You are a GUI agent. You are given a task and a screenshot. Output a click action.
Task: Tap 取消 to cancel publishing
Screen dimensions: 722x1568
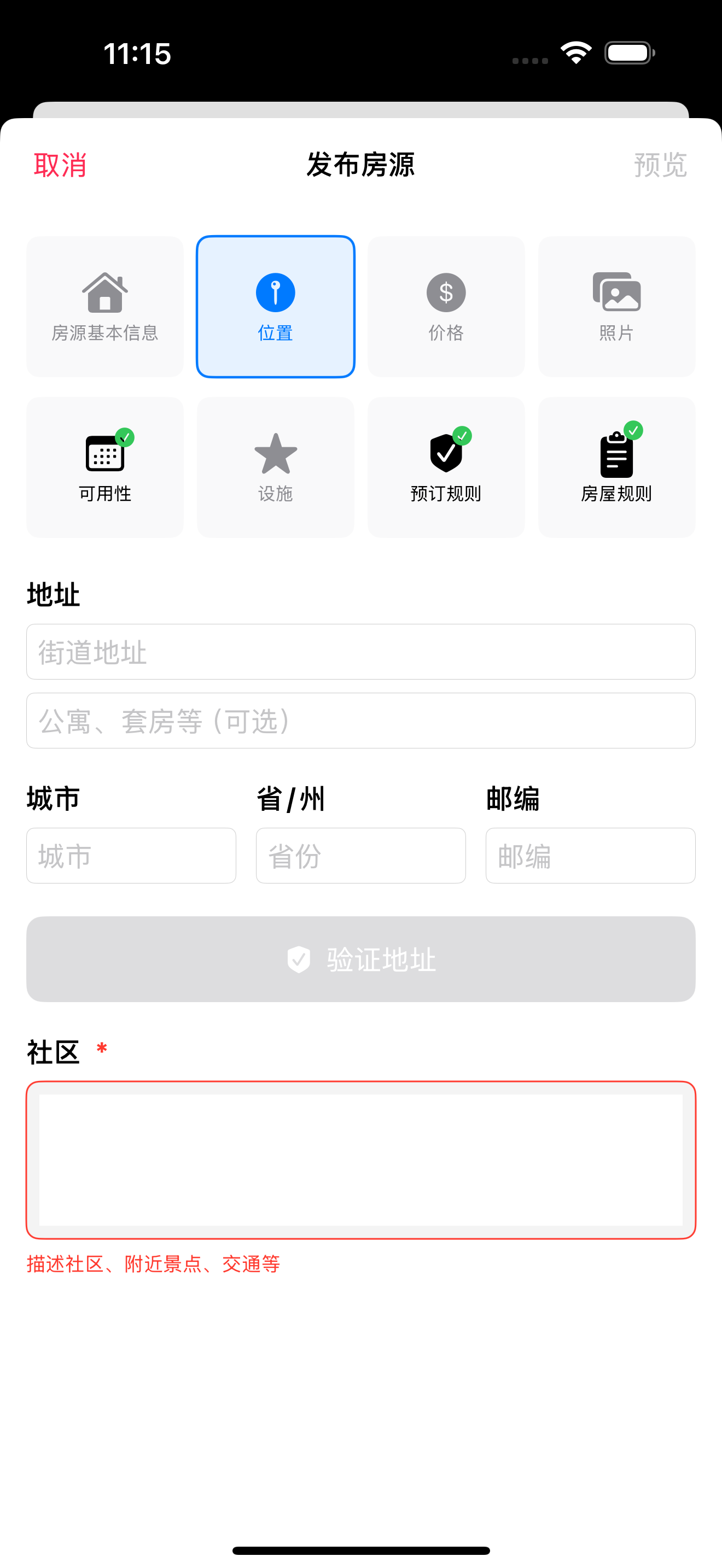[60, 165]
